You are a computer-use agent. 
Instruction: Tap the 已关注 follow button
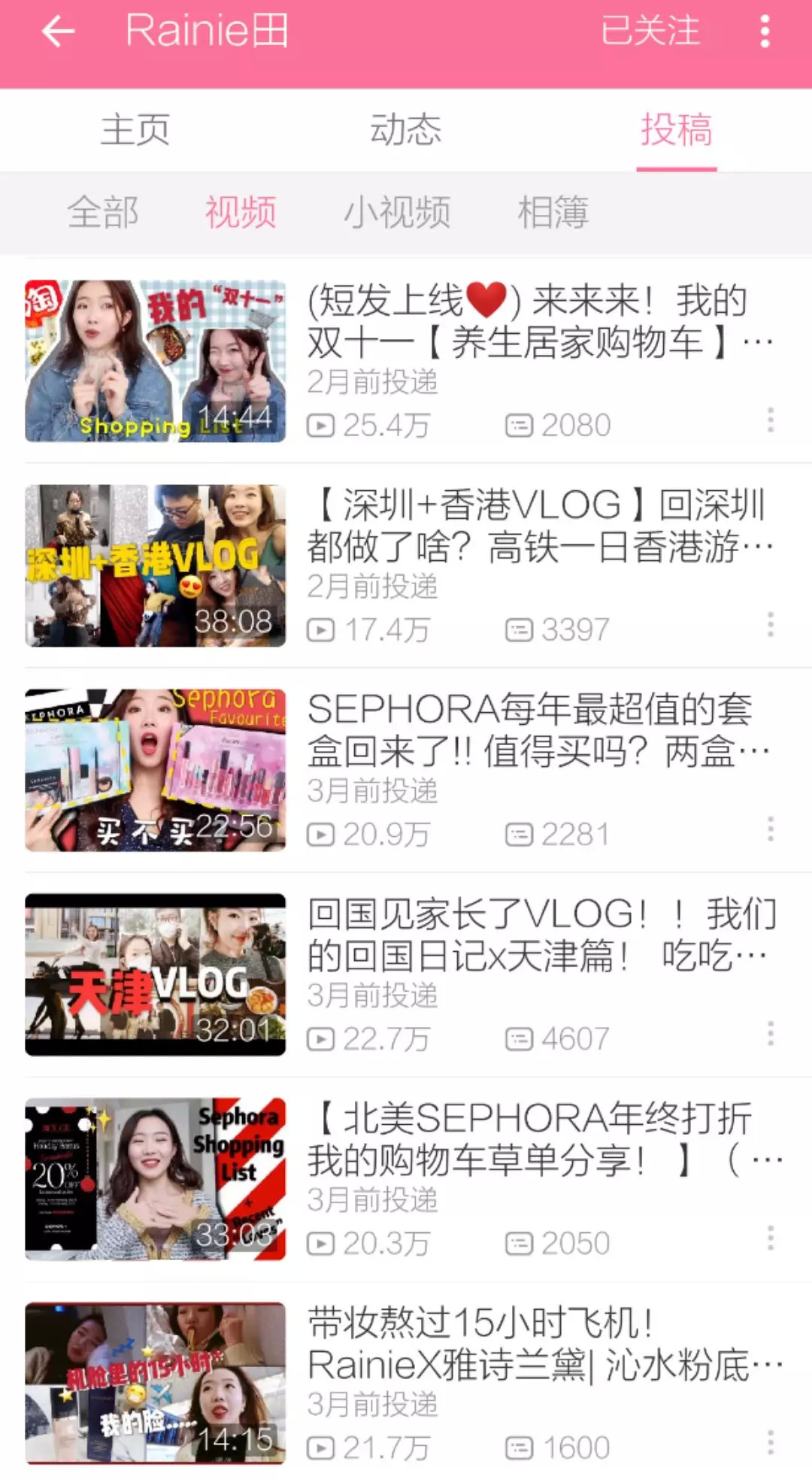pos(650,32)
